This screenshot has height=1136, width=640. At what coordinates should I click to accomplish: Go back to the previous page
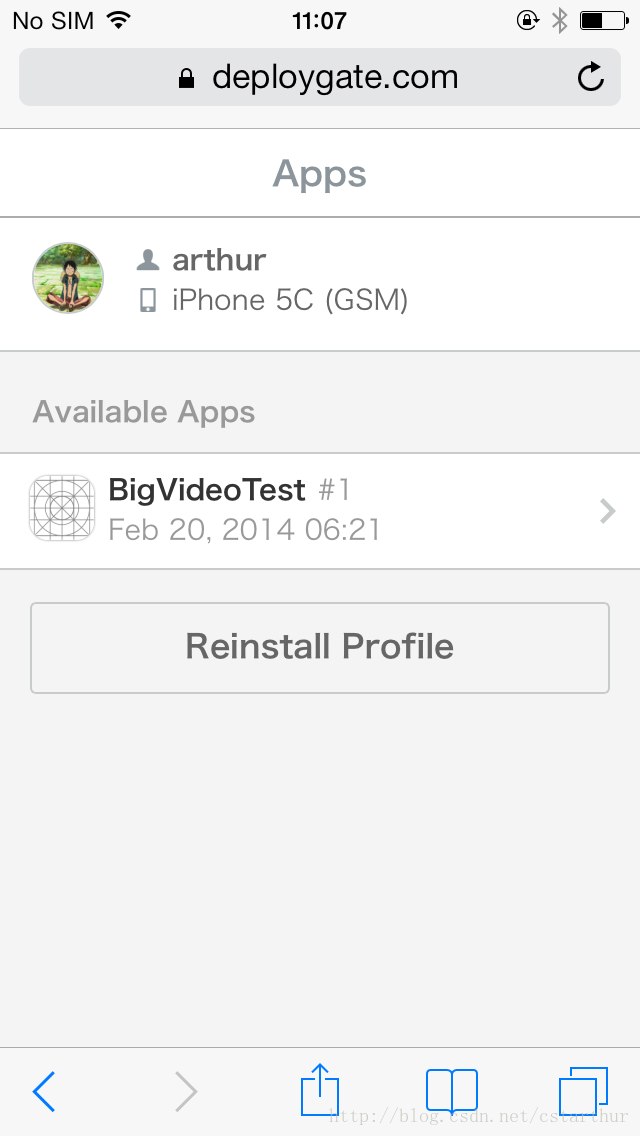44,1091
